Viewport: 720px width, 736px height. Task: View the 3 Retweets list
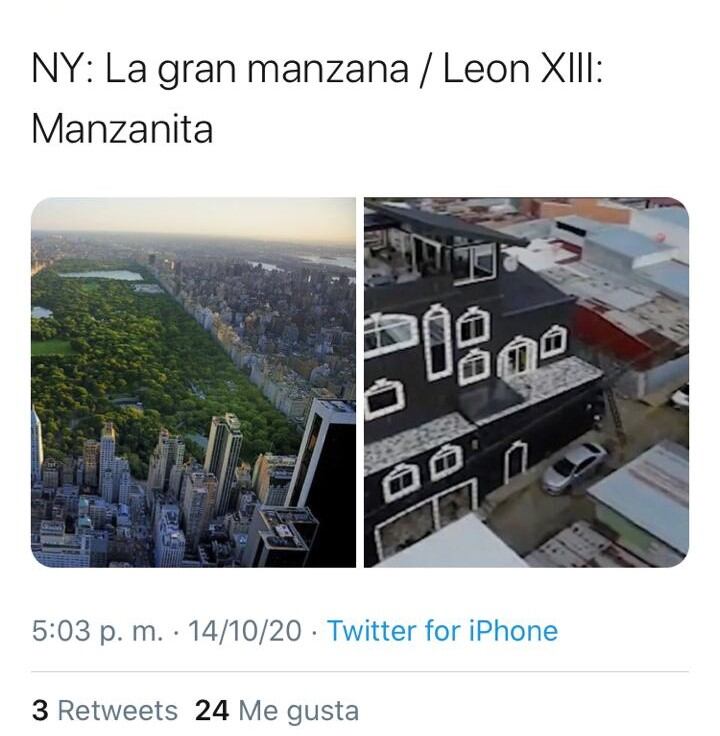[104, 711]
